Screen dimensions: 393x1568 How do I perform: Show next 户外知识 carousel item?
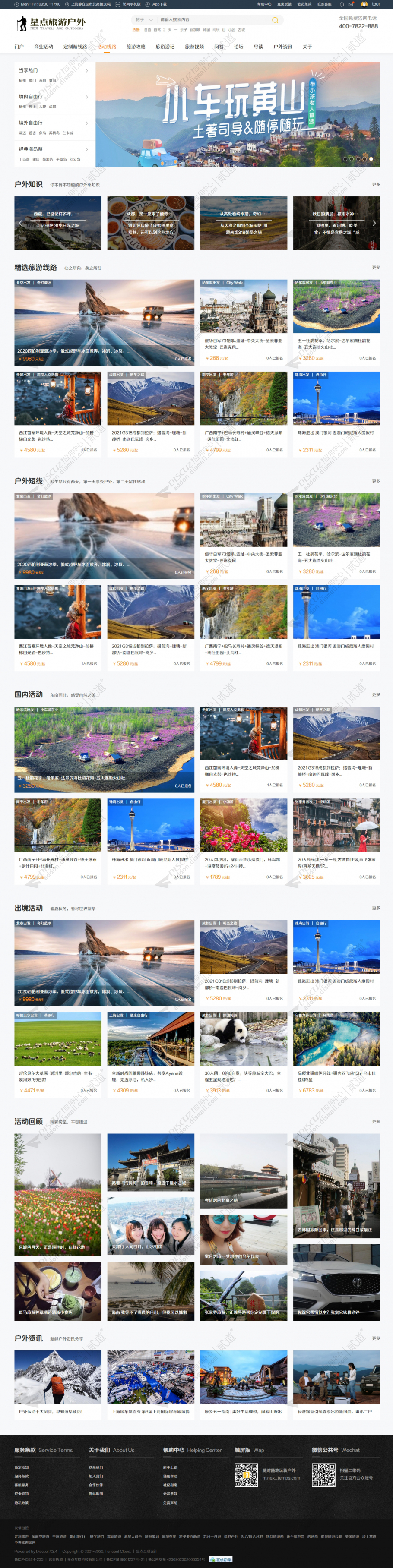[x=374, y=224]
